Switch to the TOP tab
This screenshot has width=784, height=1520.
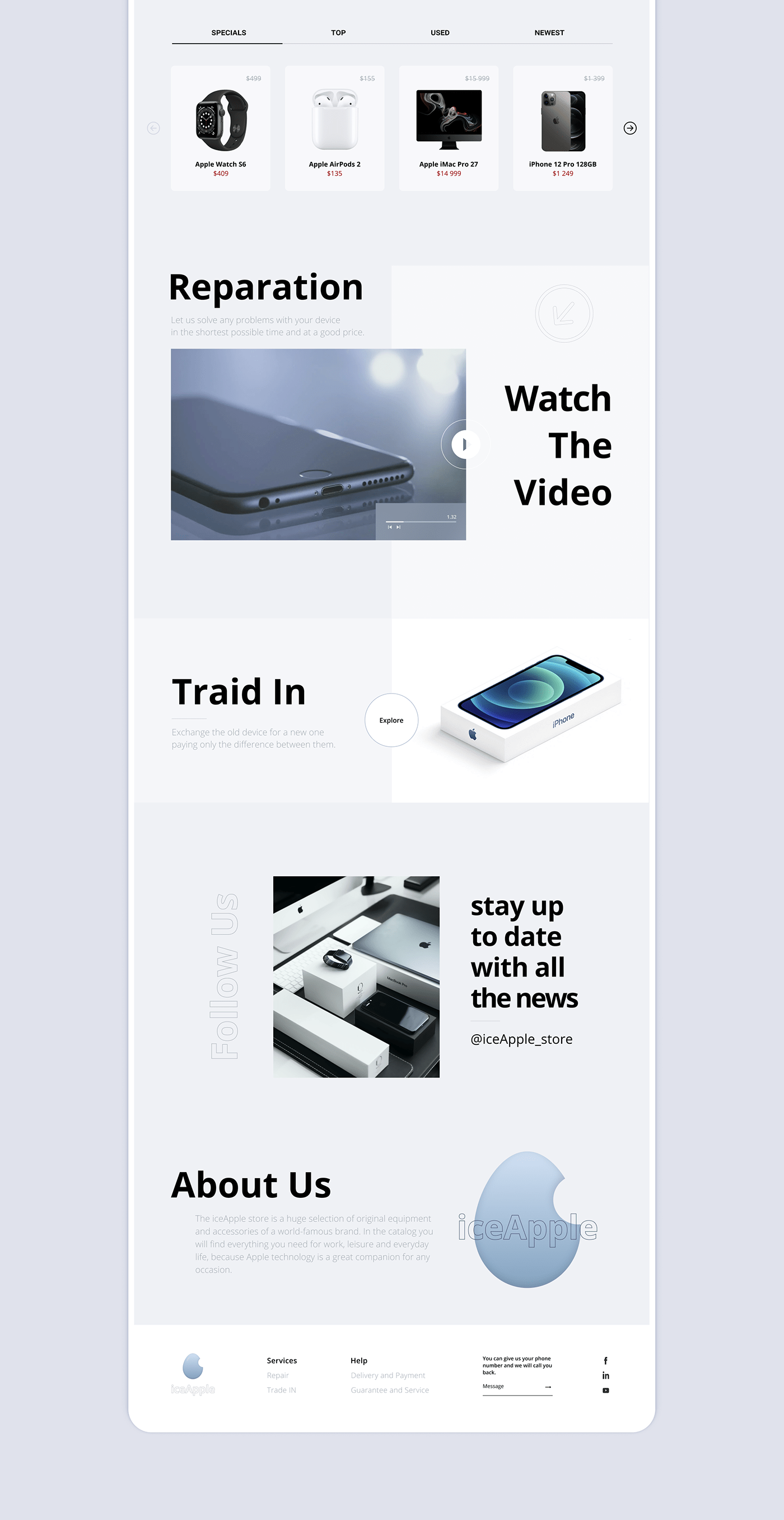338,33
